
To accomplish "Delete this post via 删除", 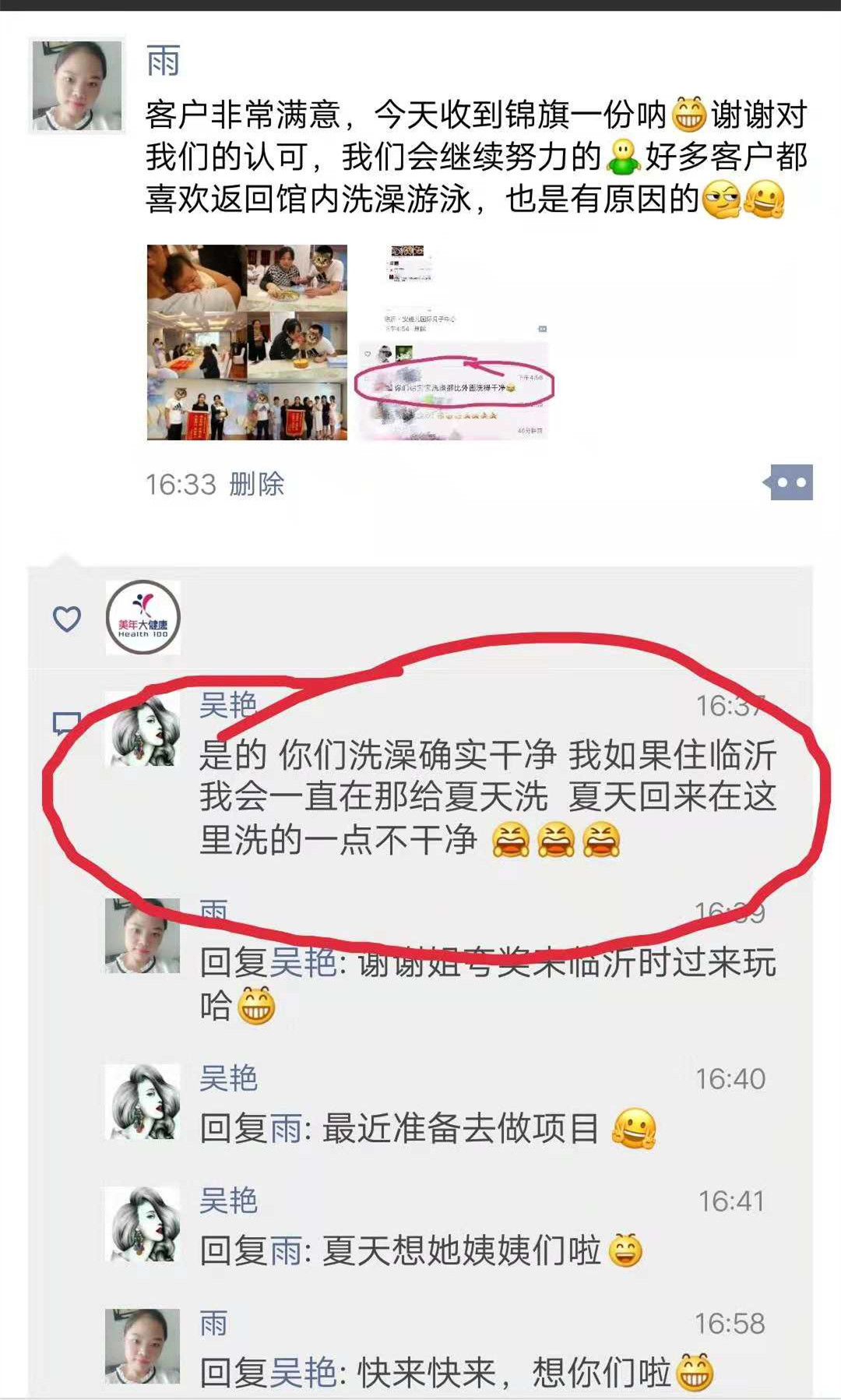I will (257, 485).
